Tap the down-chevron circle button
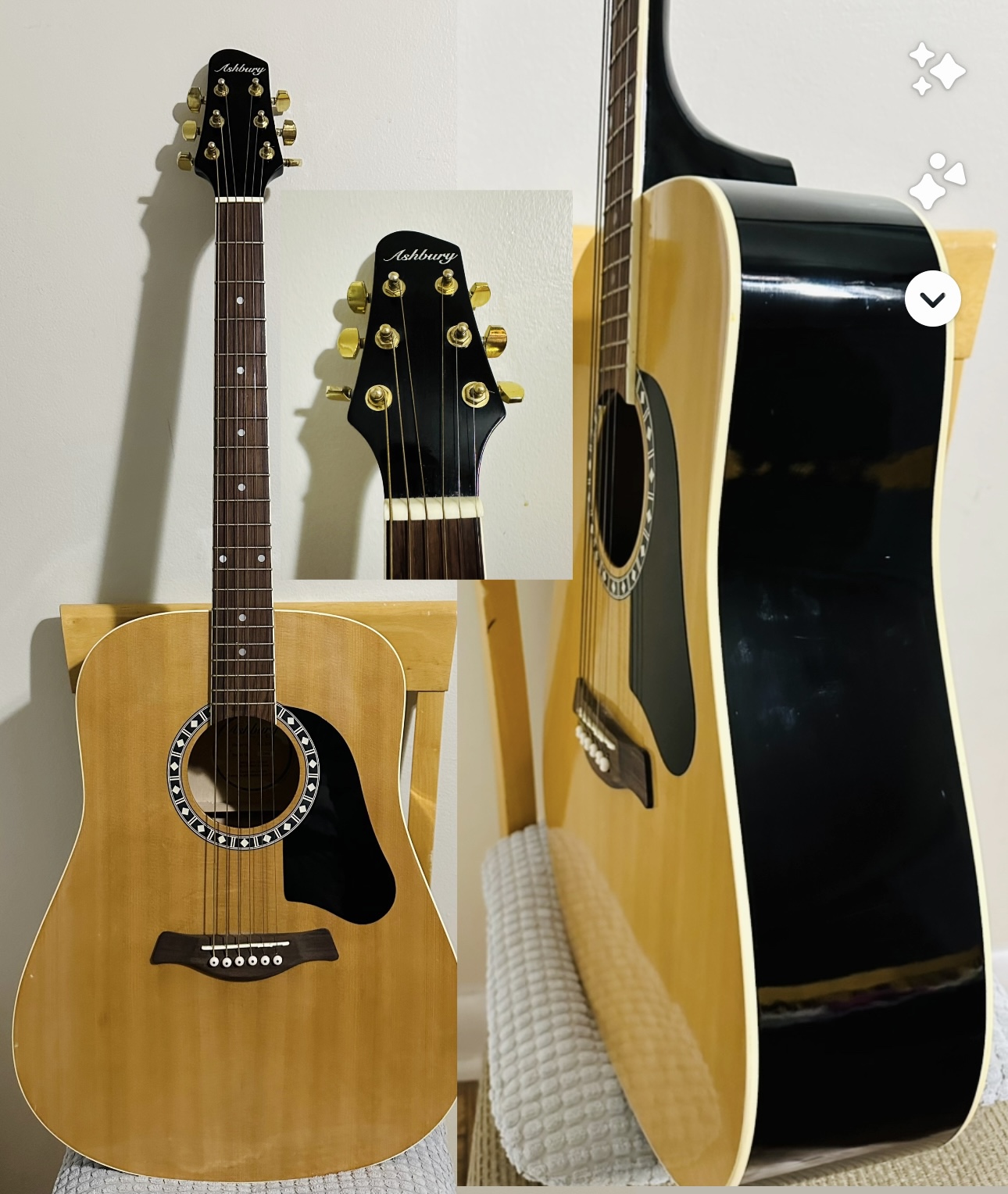The height and width of the screenshot is (1194, 1008). click(x=932, y=298)
